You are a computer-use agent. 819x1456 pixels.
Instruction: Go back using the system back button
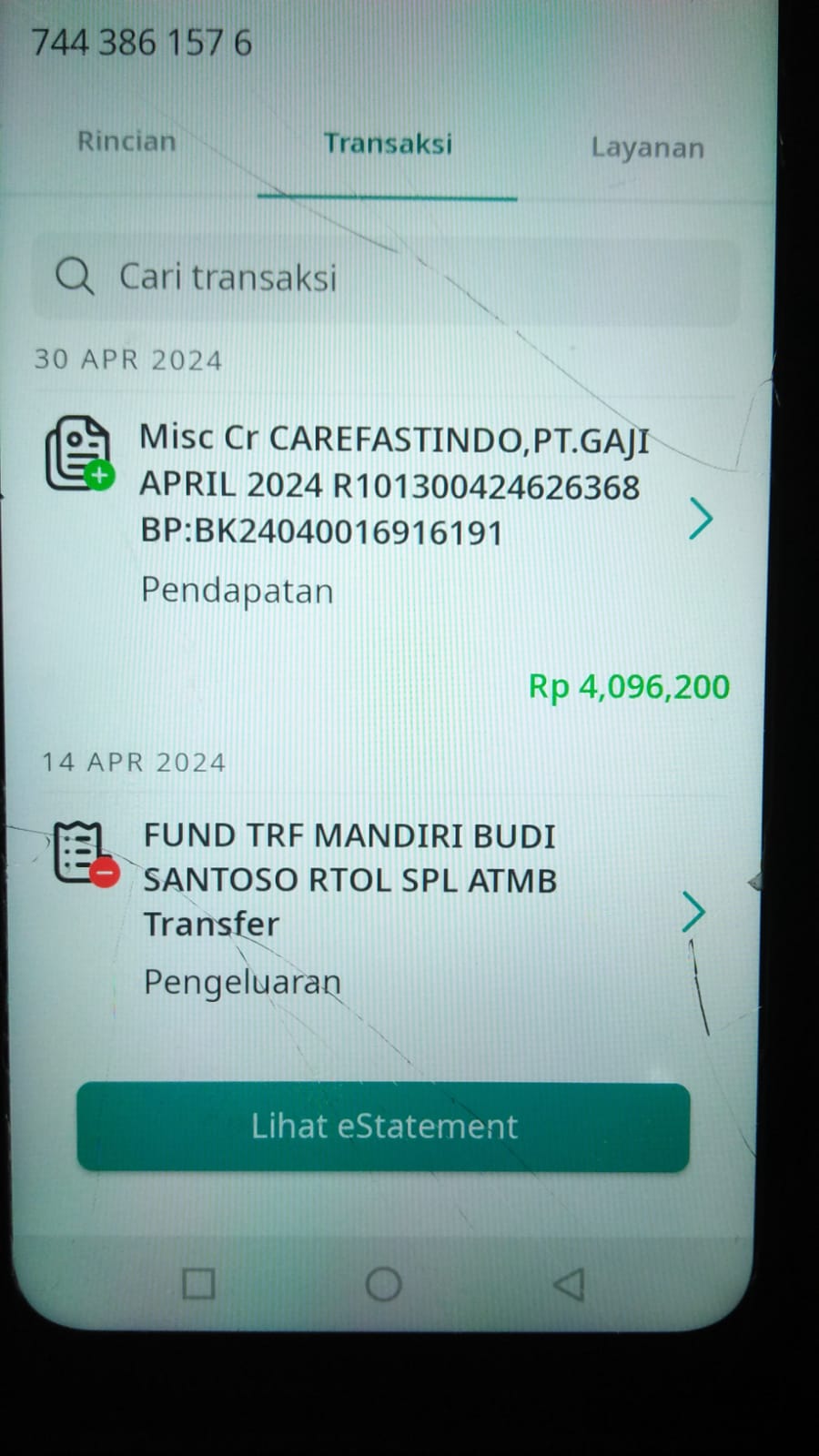[569, 1284]
